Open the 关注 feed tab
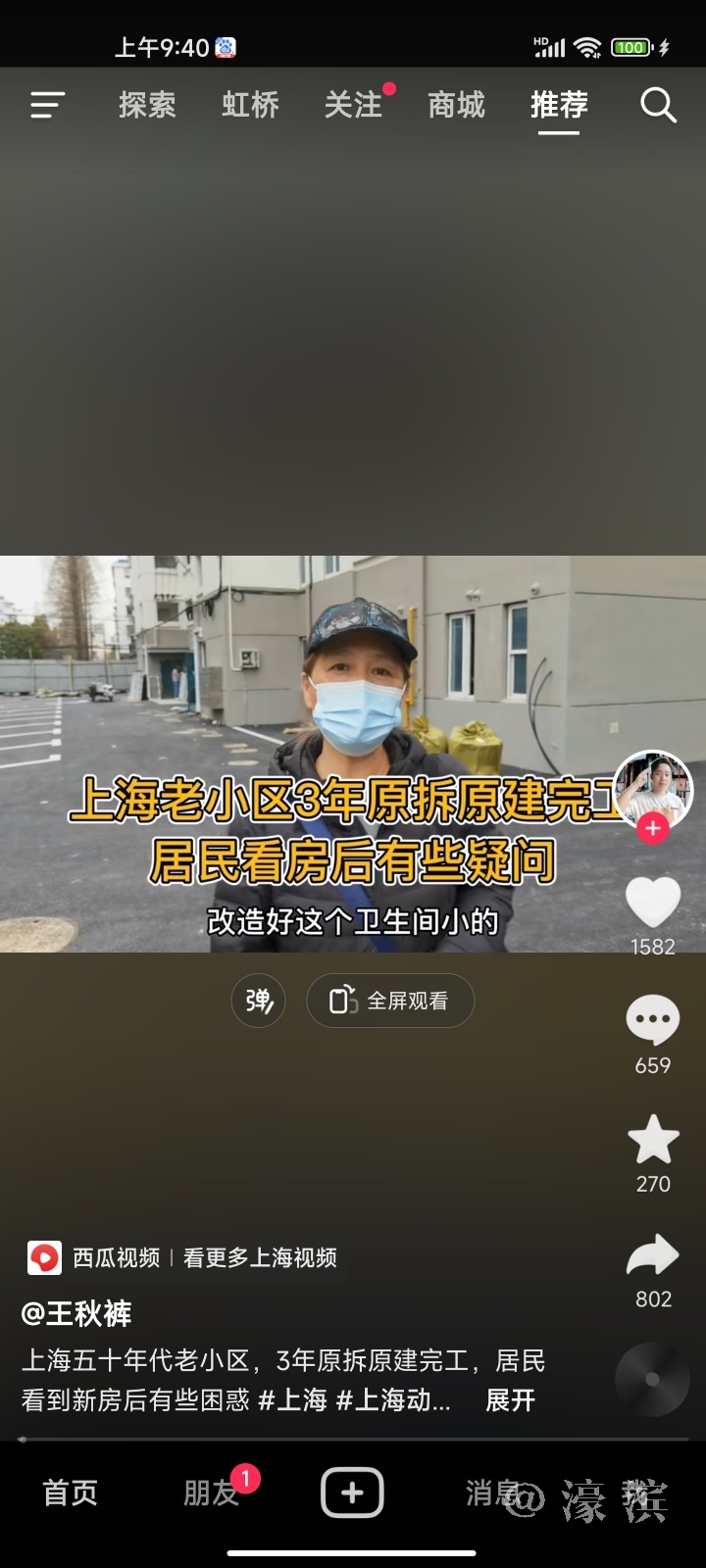 point(353,105)
